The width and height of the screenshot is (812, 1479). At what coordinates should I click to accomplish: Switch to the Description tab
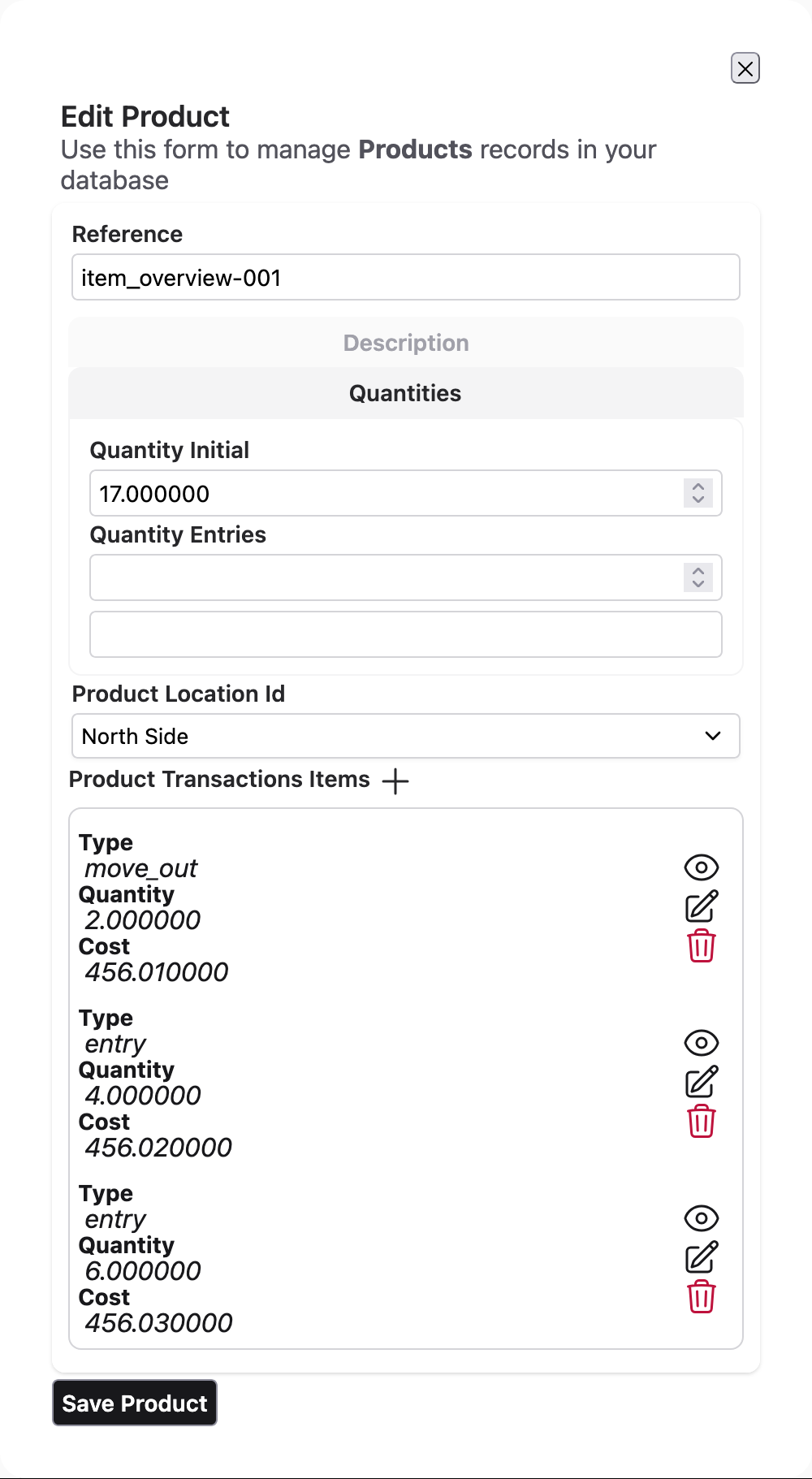pyautogui.click(x=405, y=343)
